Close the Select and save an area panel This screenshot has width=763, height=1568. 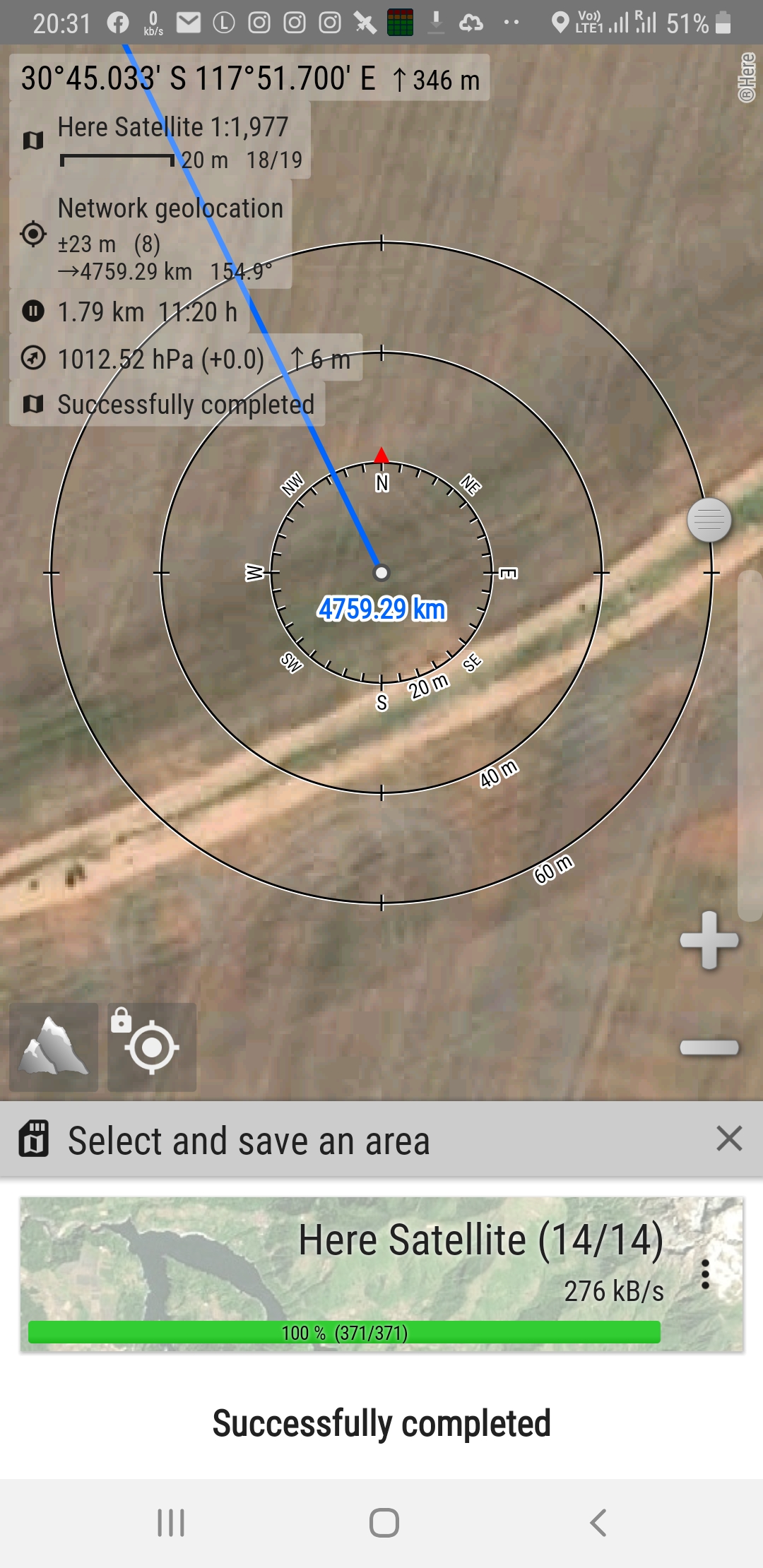point(729,1139)
